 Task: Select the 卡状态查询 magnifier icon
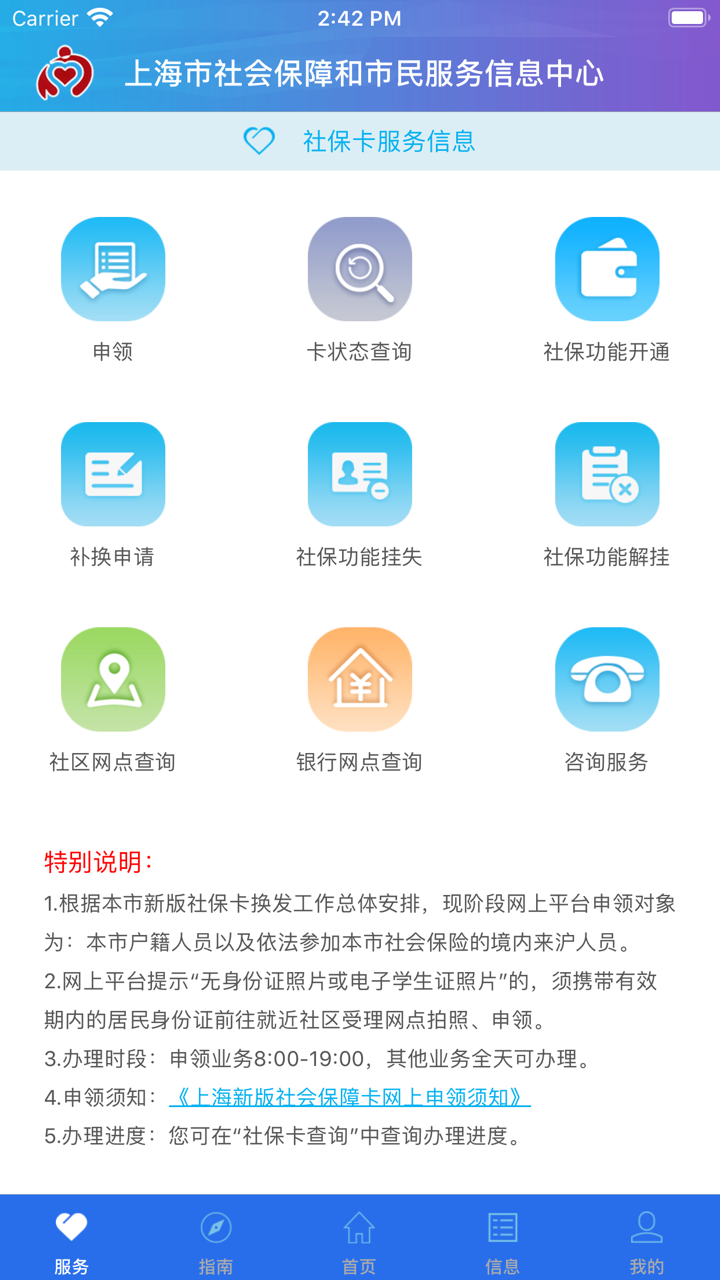coord(360,268)
